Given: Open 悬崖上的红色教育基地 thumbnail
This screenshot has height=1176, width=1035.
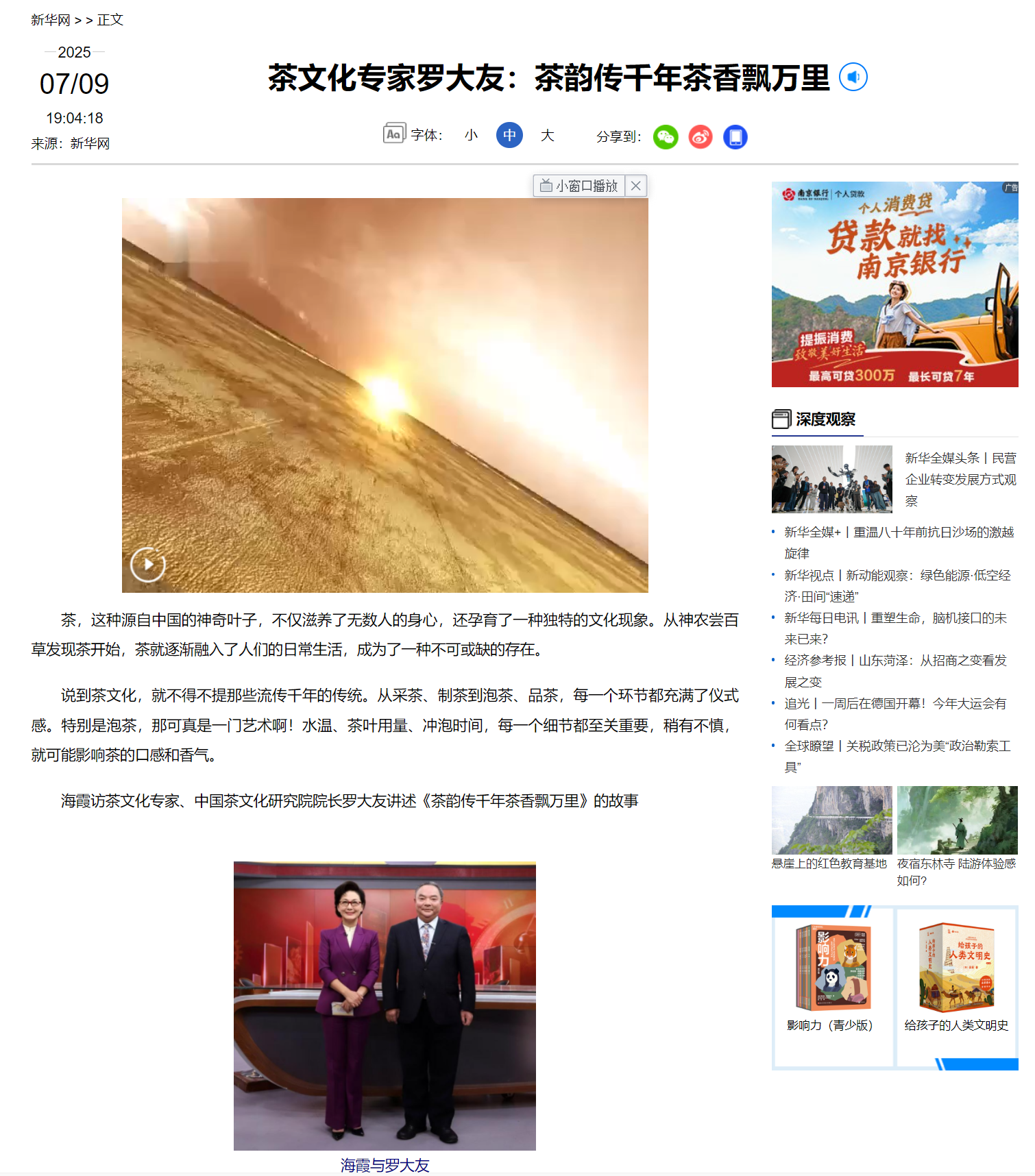Looking at the screenshot, I should click(x=831, y=820).
